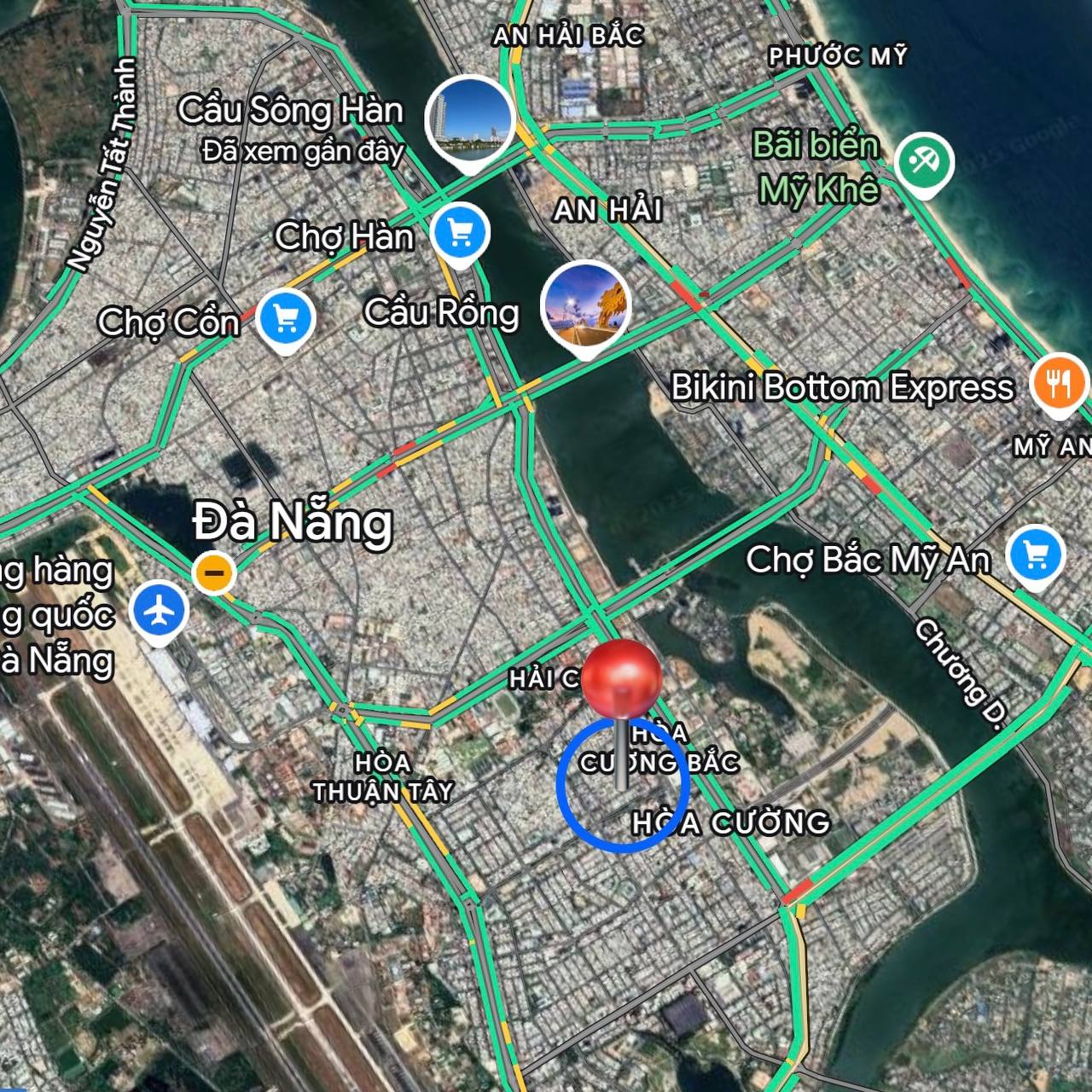Select the Bãi biển Mỹ Khê beach pin

coord(924,161)
